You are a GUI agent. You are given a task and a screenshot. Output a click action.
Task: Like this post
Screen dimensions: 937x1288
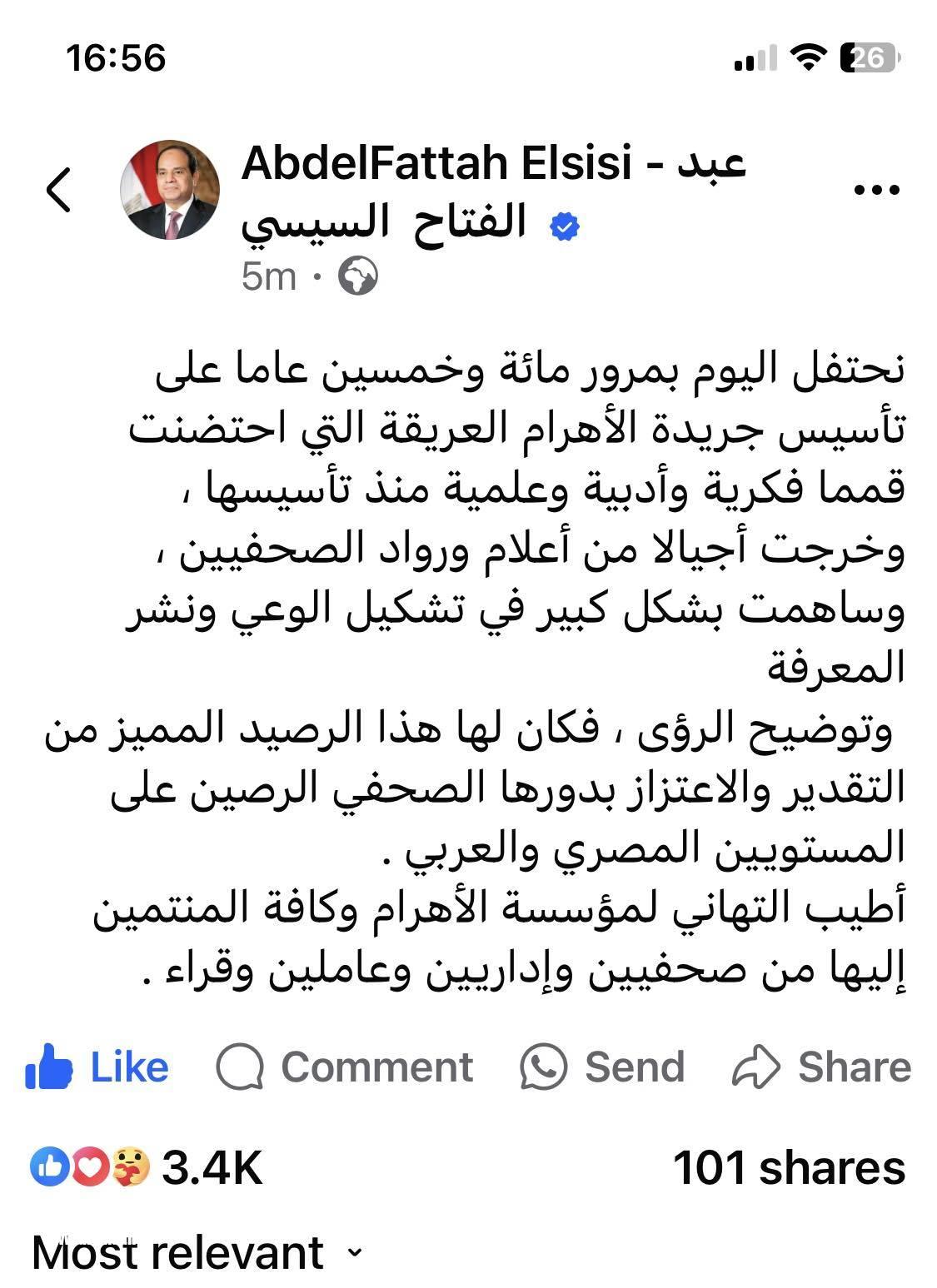tap(98, 1067)
